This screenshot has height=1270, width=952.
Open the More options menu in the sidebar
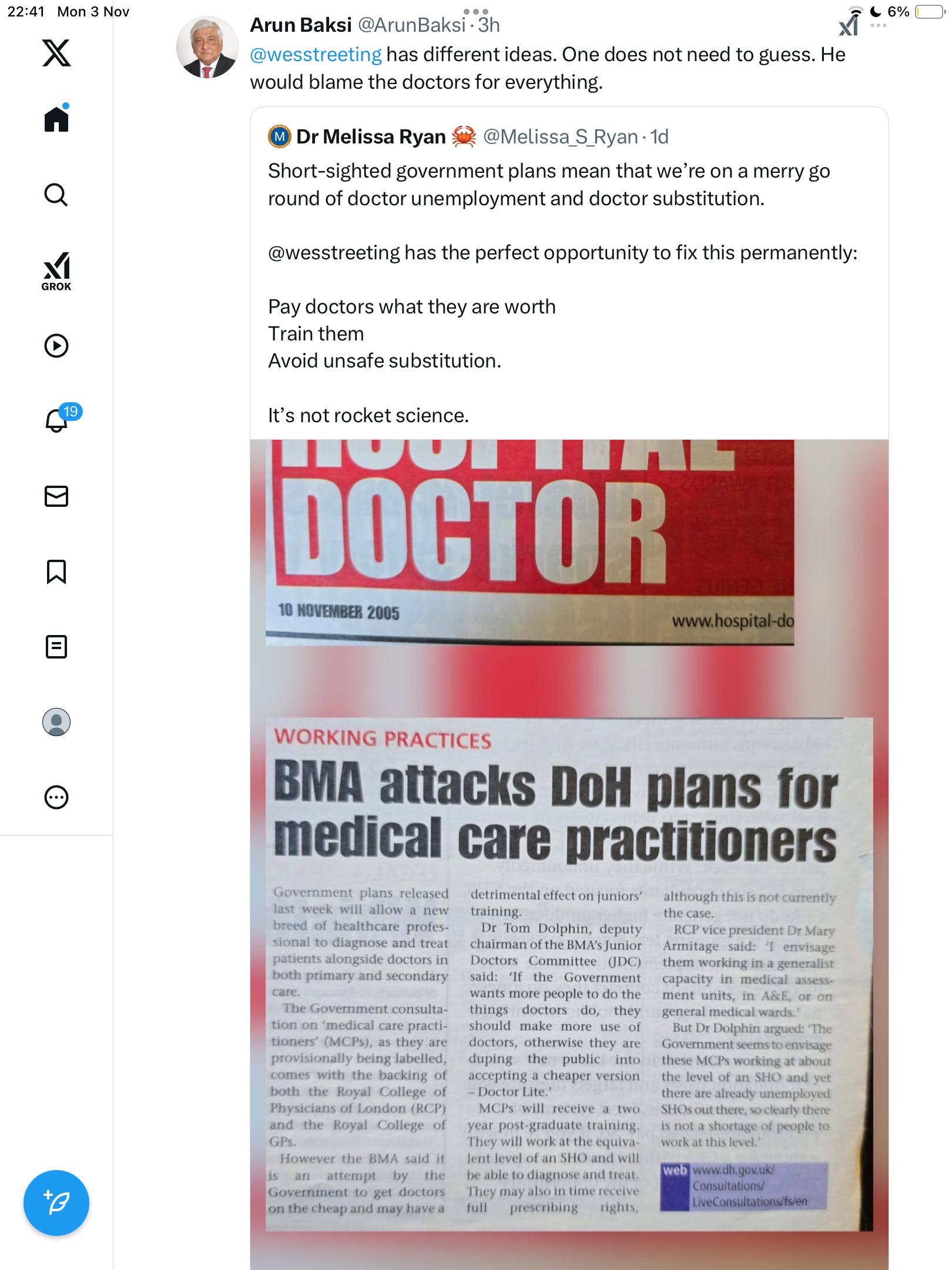56,797
